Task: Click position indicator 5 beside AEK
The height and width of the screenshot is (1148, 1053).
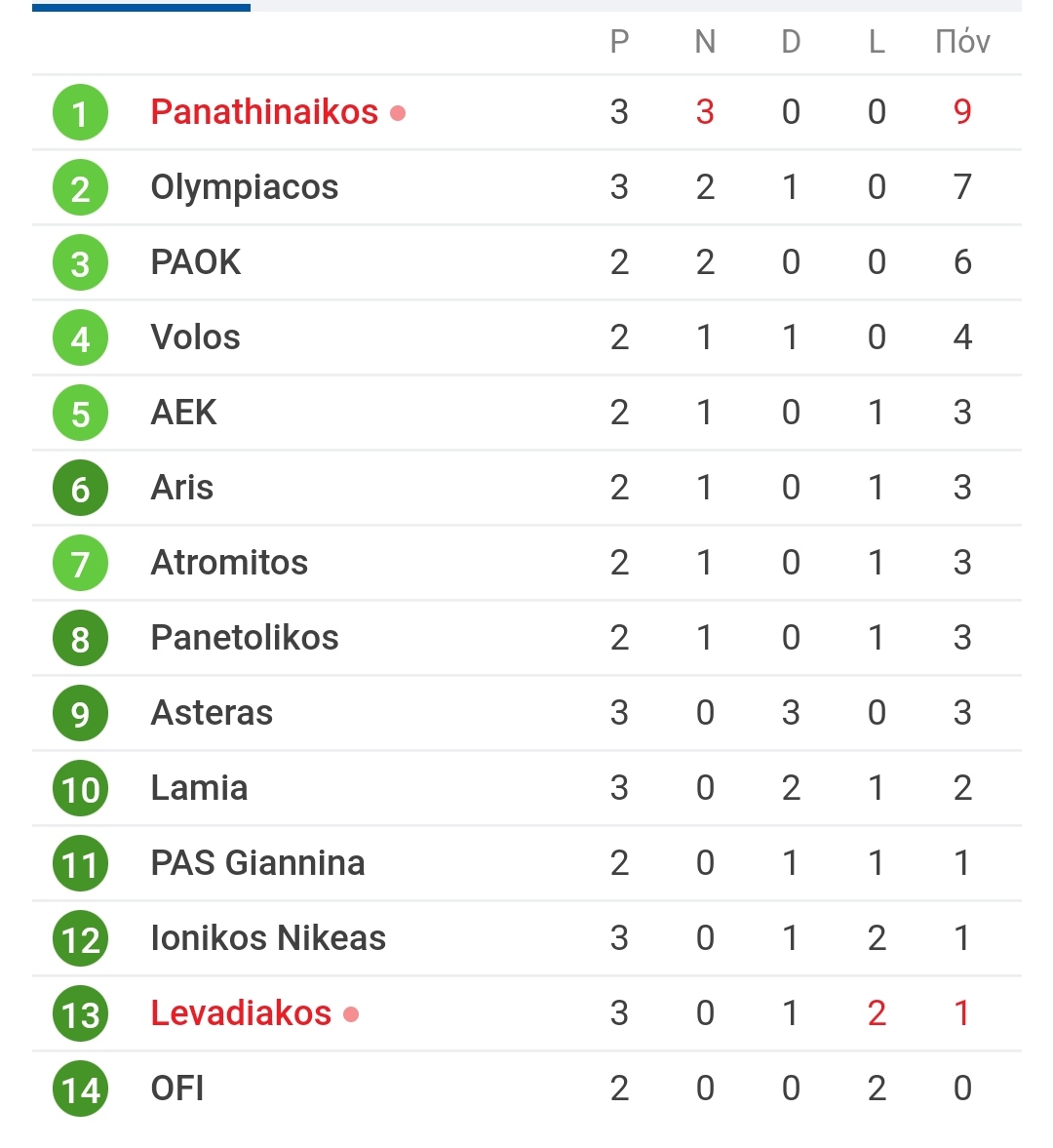Action: (x=79, y=413)
